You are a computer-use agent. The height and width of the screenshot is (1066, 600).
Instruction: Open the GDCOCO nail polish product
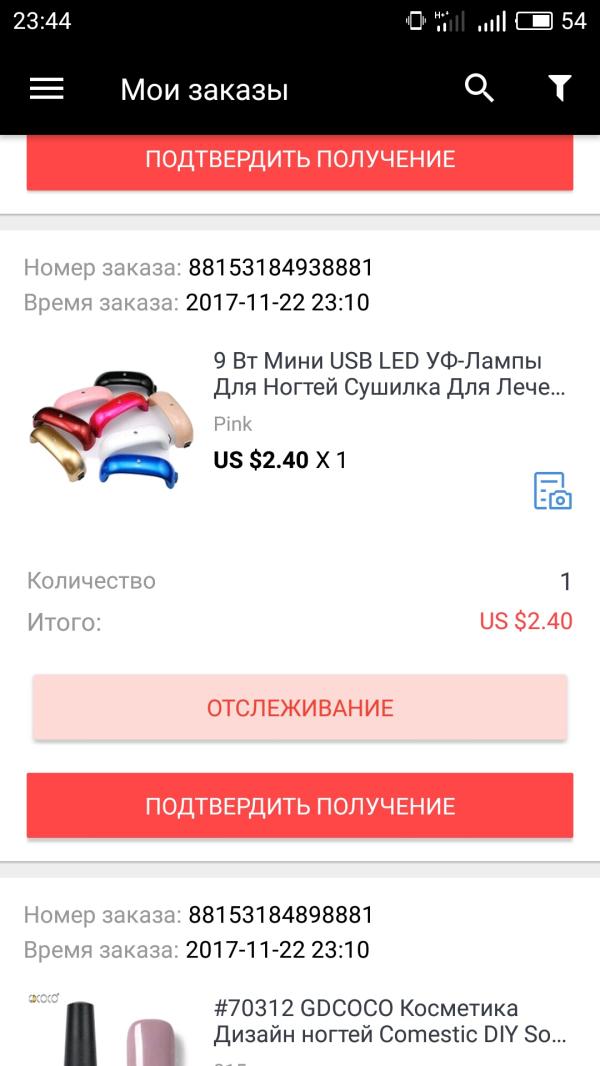point(390,1021)
